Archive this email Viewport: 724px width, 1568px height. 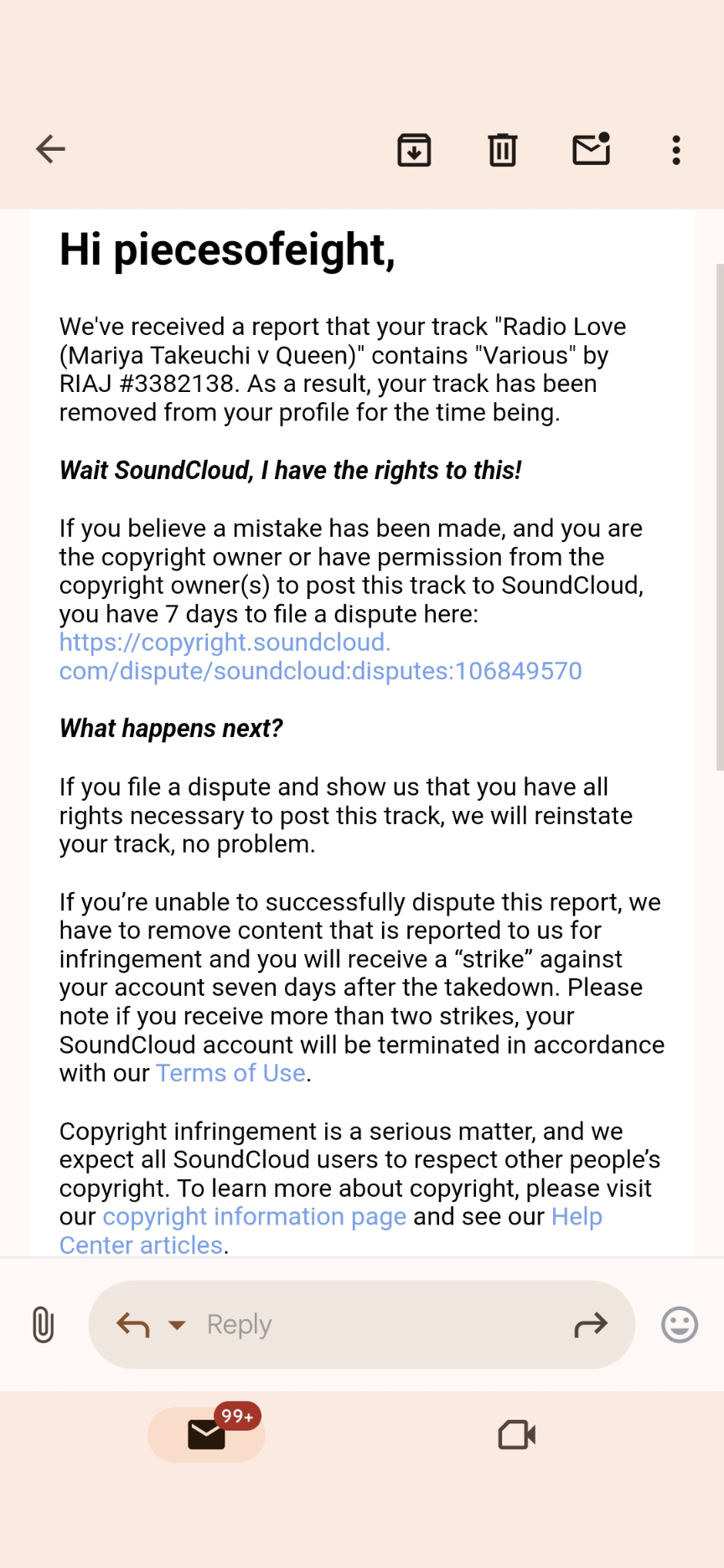pyautogui.click(x=414, y=150)
